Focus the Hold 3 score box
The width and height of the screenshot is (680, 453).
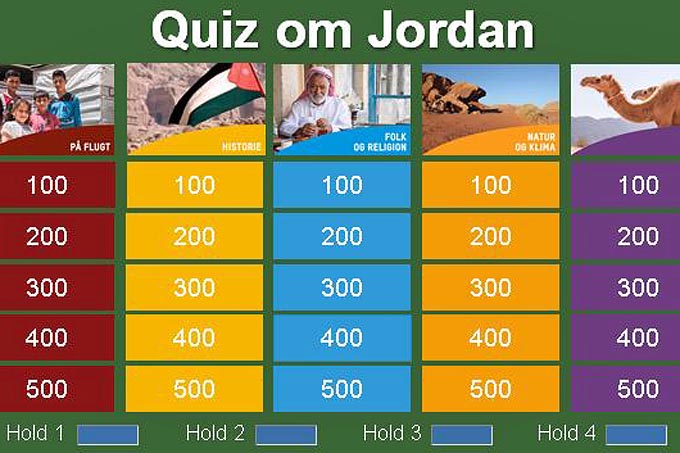point(462,435)
